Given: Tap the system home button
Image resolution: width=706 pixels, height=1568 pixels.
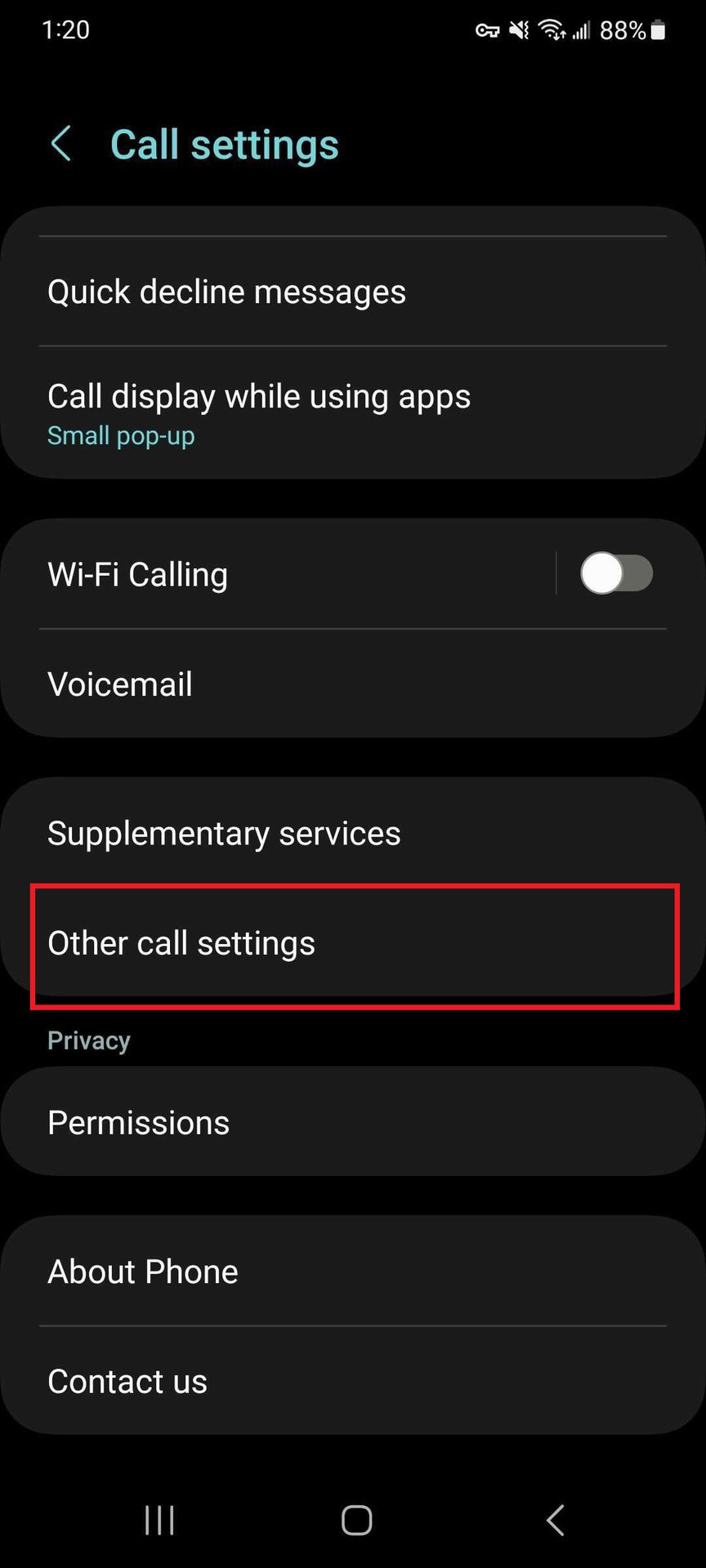Looking at the screenshot, I should click(356, 1520).
